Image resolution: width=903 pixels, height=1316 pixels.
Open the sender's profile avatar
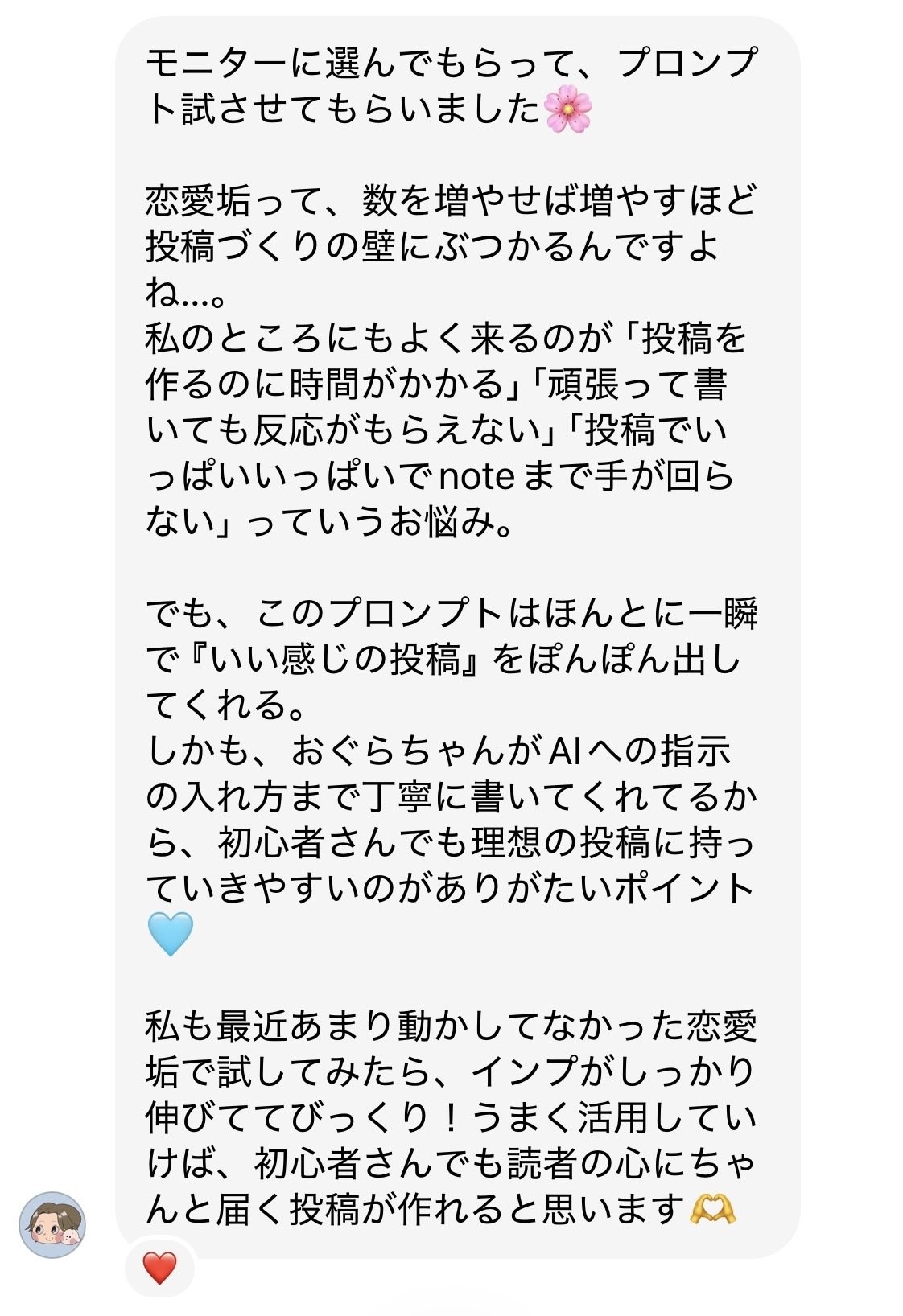coord(52,1224)
